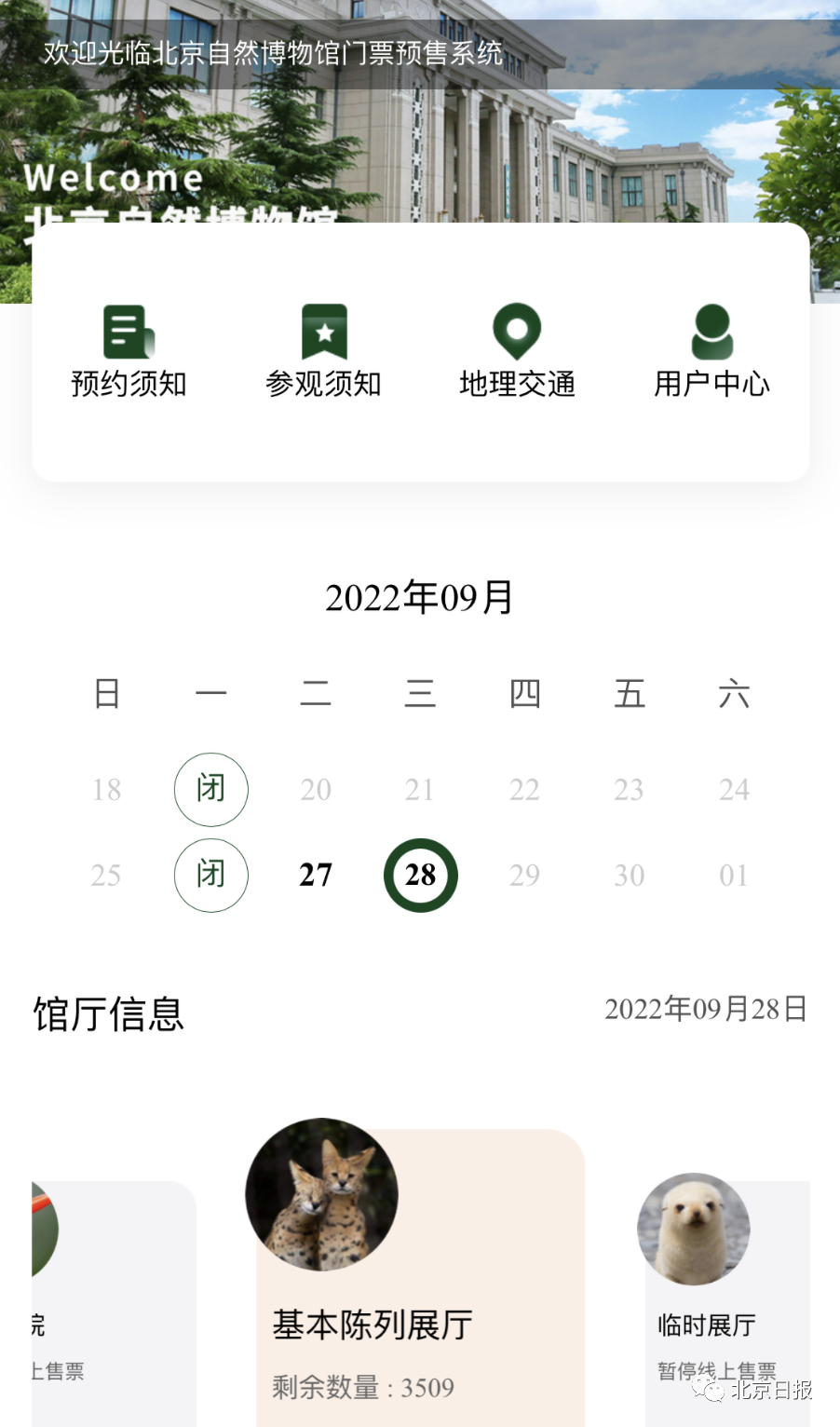Select the document icon above 预约须知
Image resolution: width=840 pixels, height=1427 pixels.
(x=128, y=332)
